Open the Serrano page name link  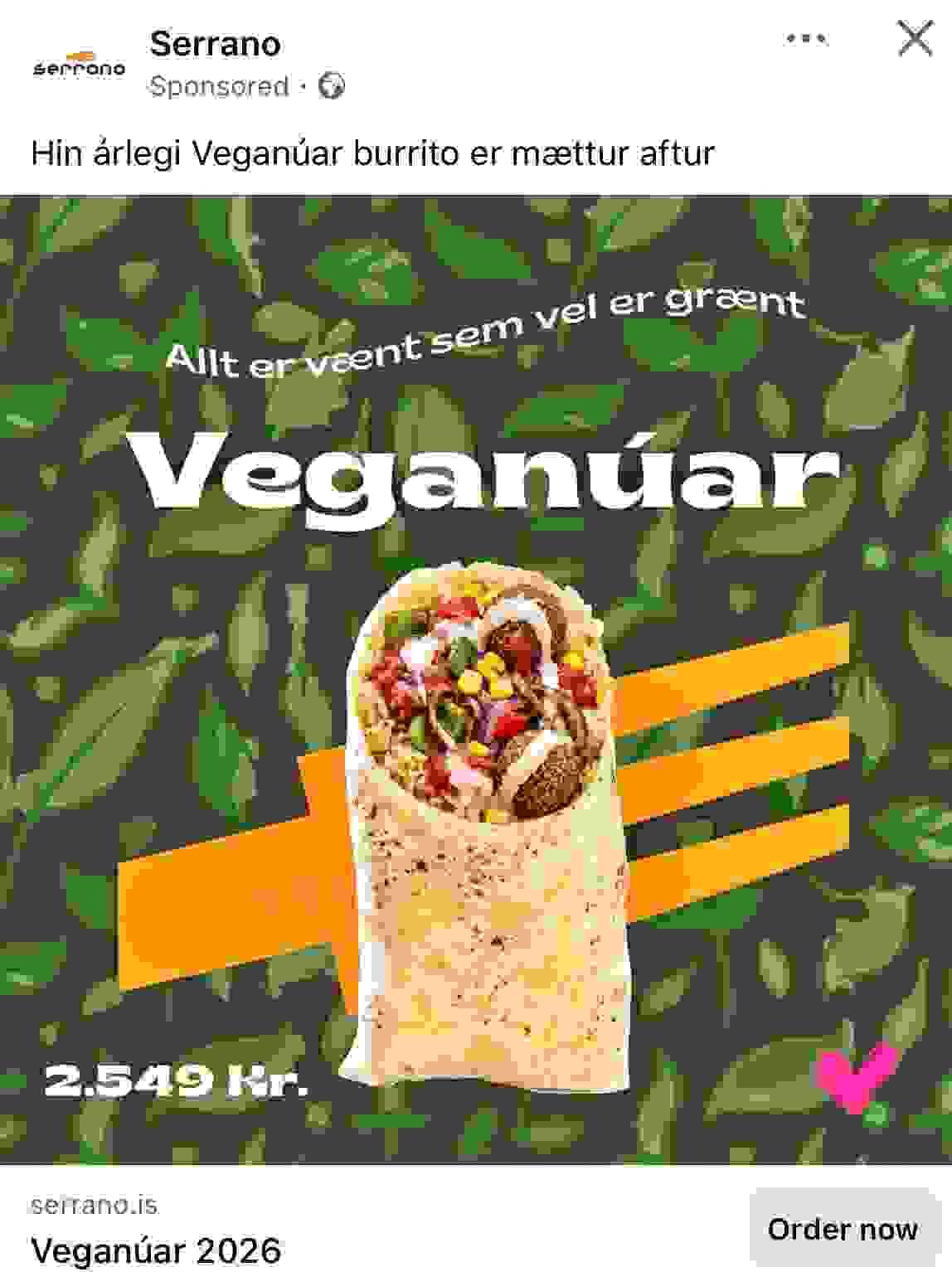pyautogui.click(x=215, y=44)
